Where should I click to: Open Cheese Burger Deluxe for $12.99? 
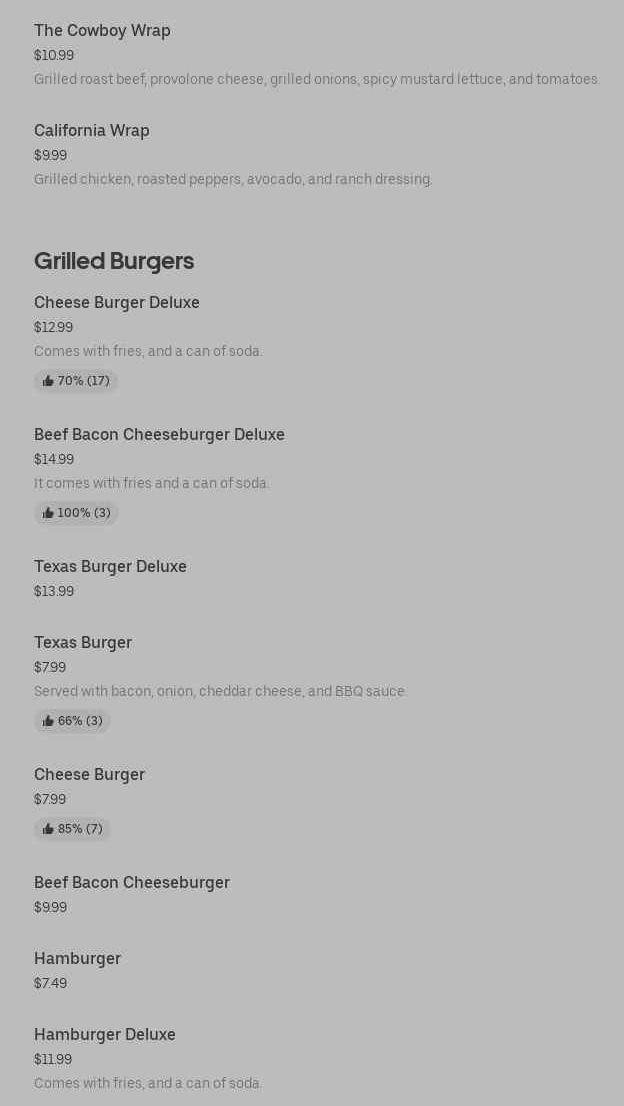pos(117,303)
